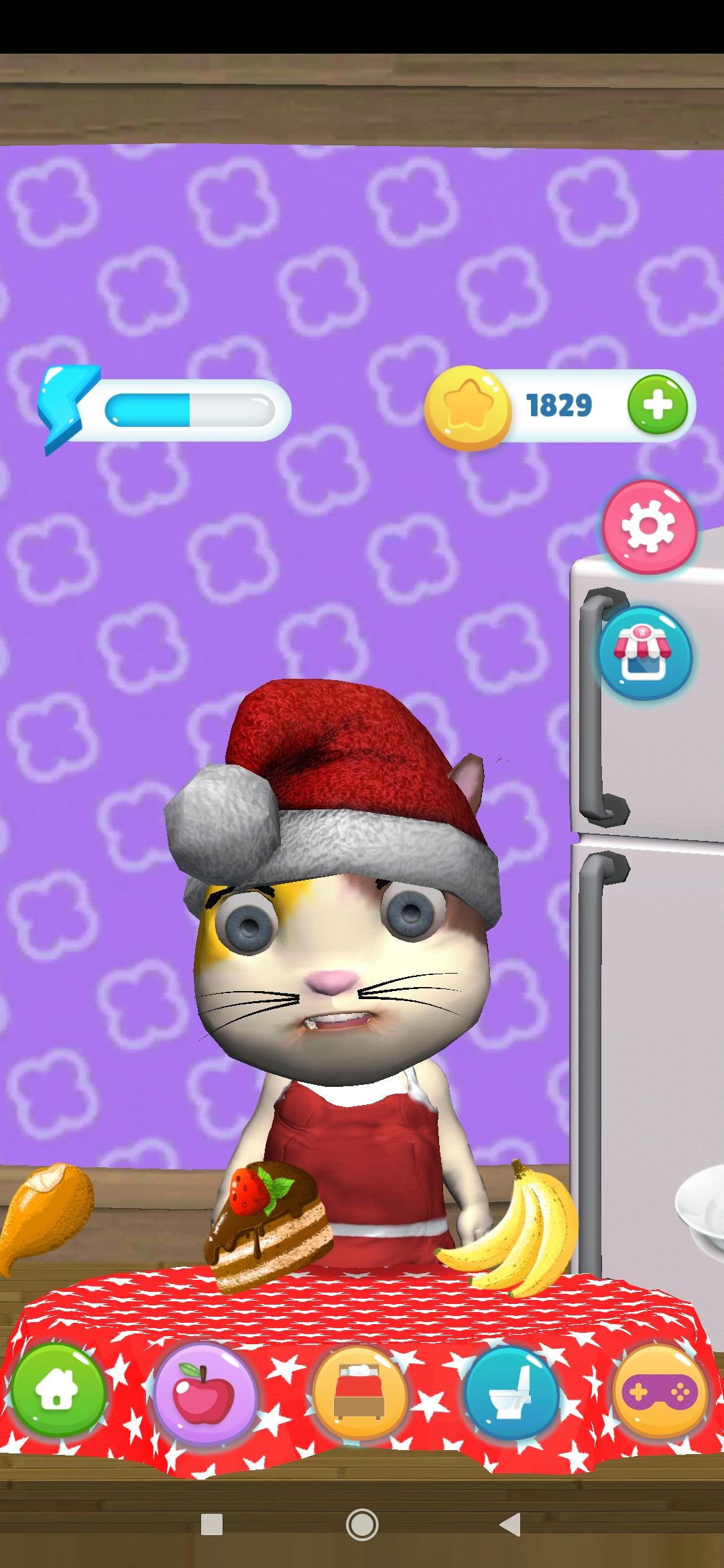Switch to the apple food room
The width and height of the screenshot is (724, 1568).
[x=204, y=1392]
